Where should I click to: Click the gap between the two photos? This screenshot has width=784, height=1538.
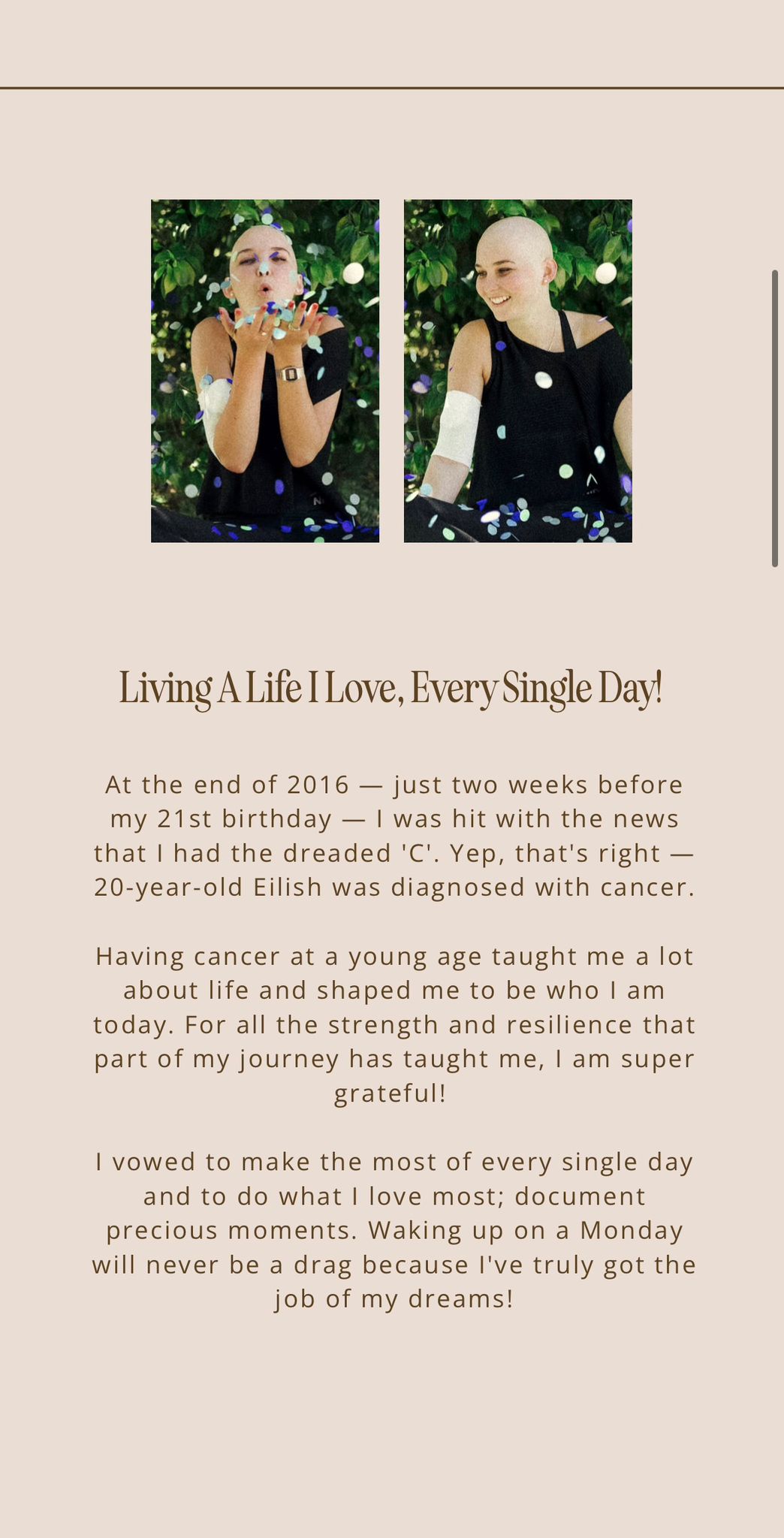[x=391, y=369]
